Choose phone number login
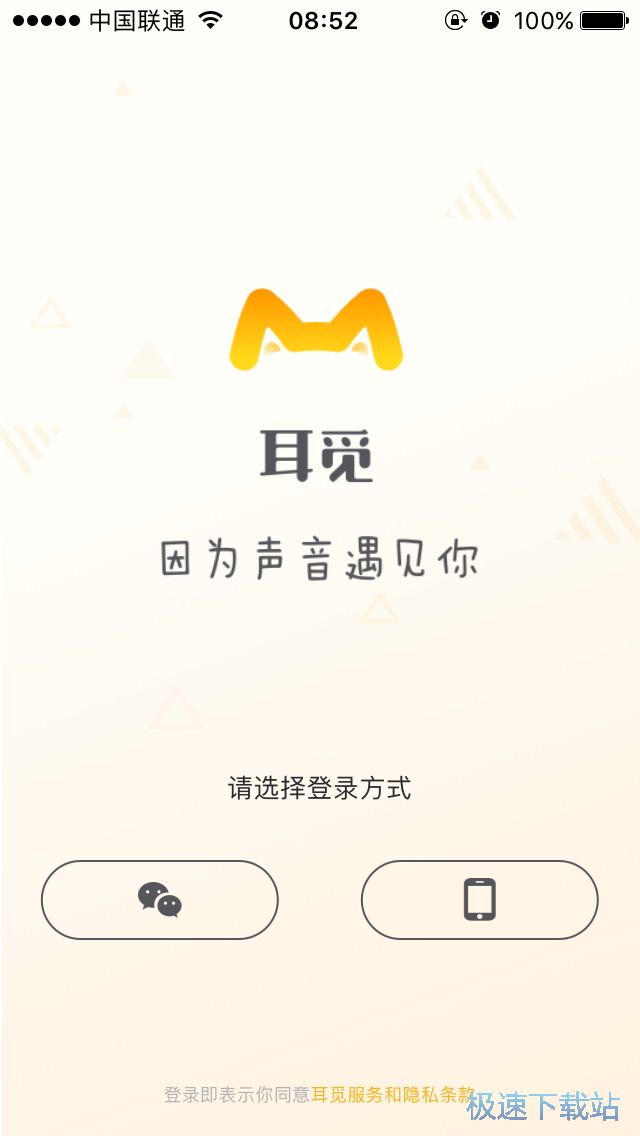 (x=479, y=900)
